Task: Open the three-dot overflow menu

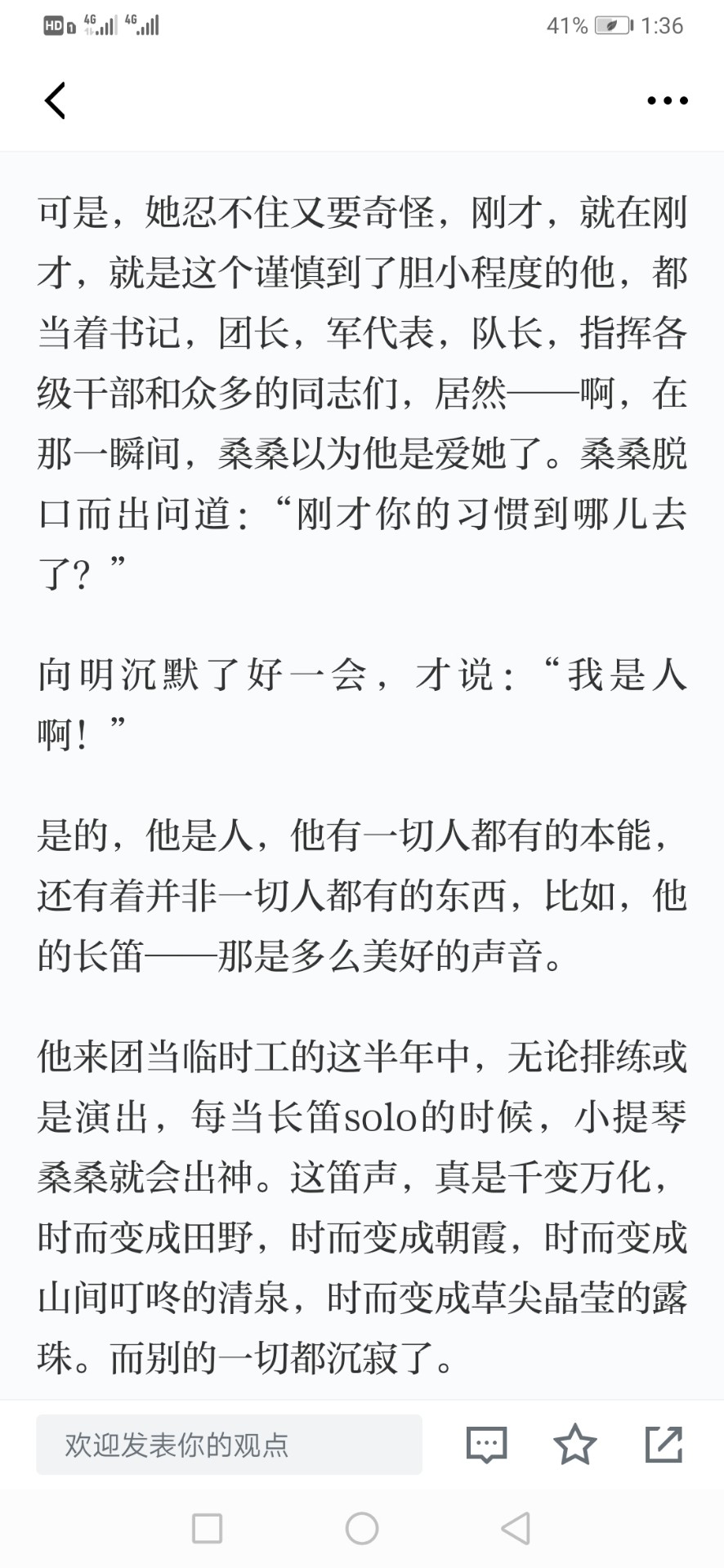Action: tap(668, 100)
